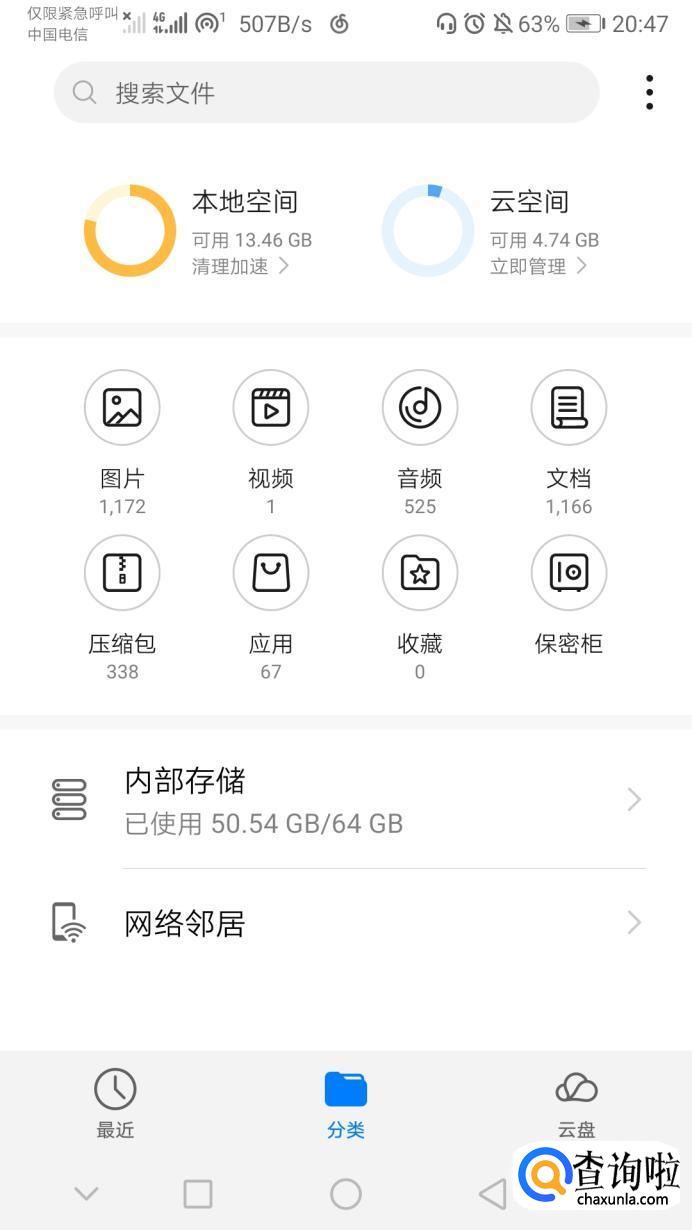Open the 图片 category
The width and height of the screenshot is (692, 1230).
pyautogui.click(x=122, y=408)
